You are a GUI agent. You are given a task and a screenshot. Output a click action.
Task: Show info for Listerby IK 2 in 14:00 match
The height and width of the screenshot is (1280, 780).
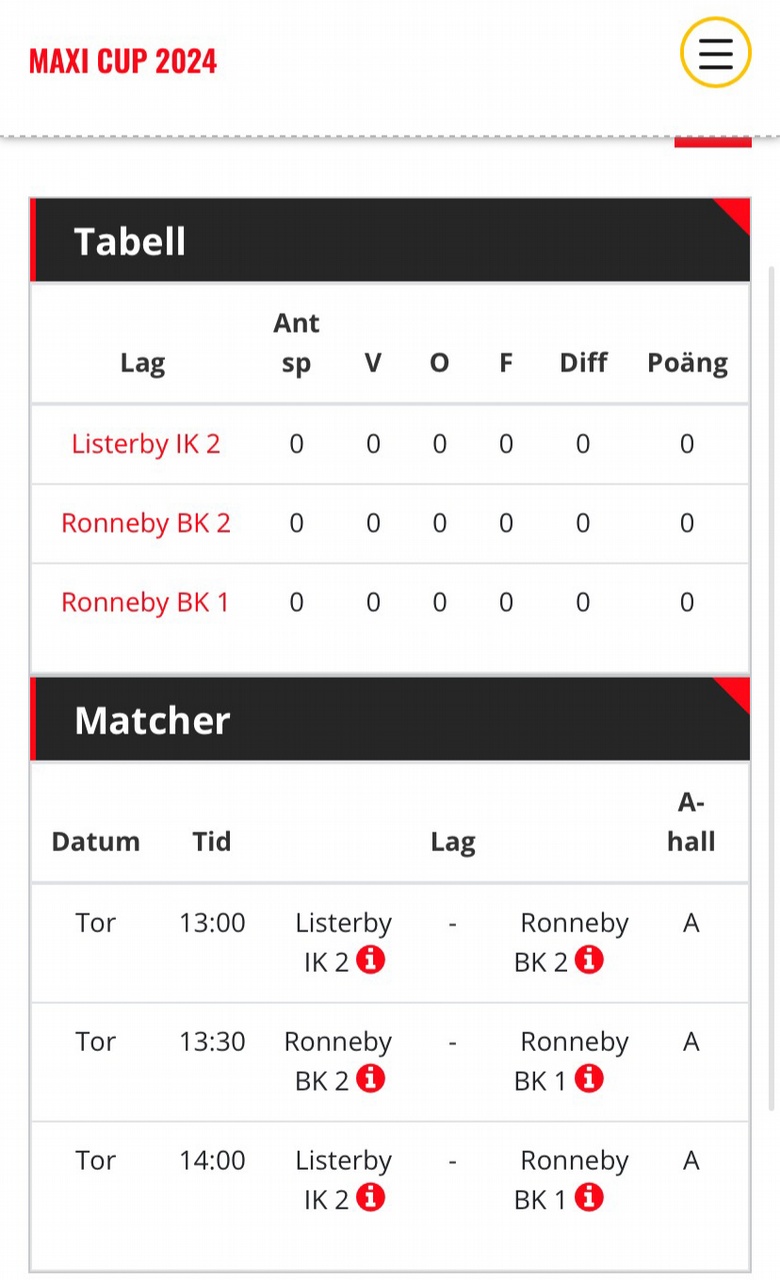click(371, 1197)
